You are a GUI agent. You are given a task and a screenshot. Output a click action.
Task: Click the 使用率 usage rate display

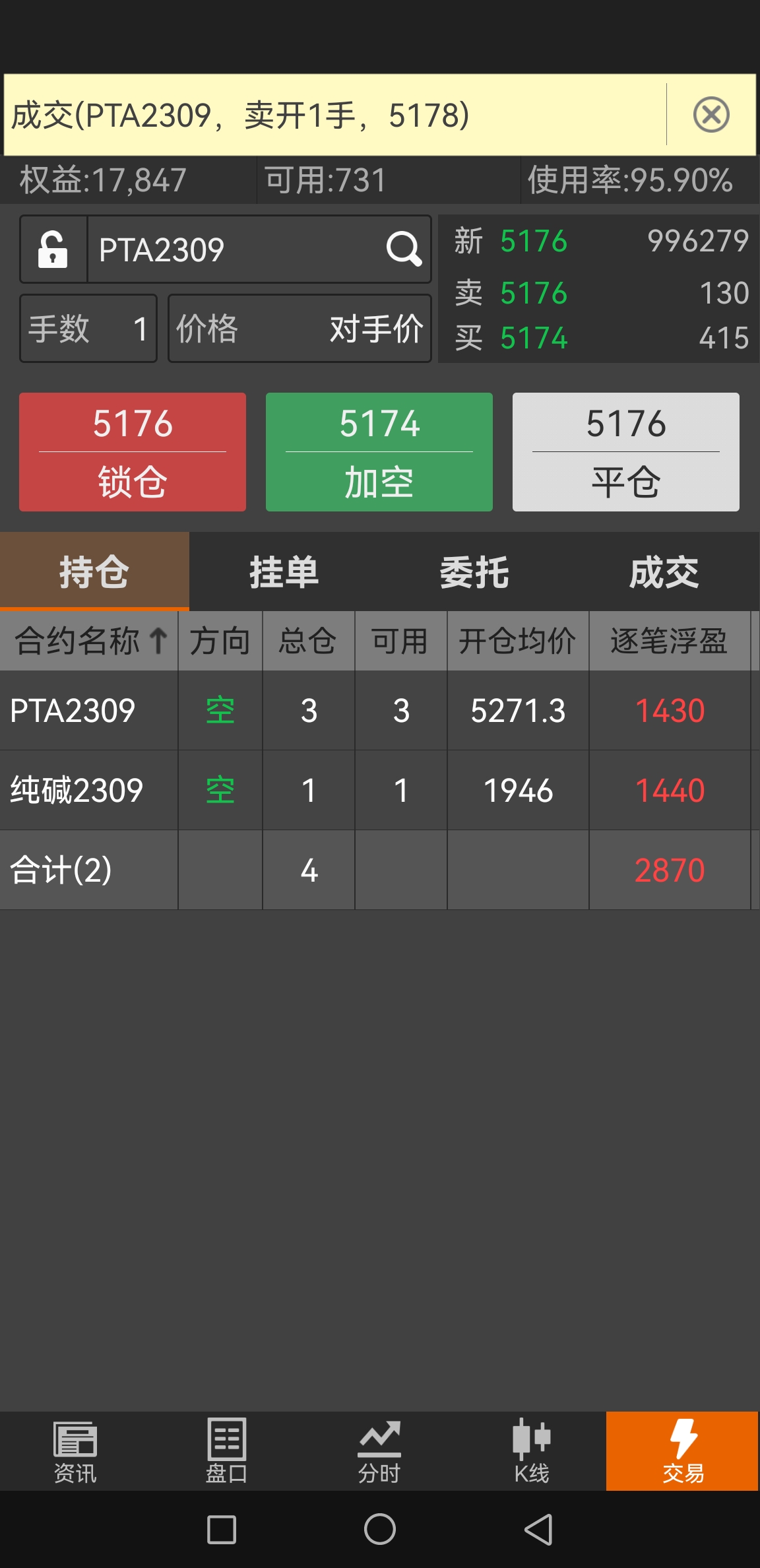(x=630, y=177)
